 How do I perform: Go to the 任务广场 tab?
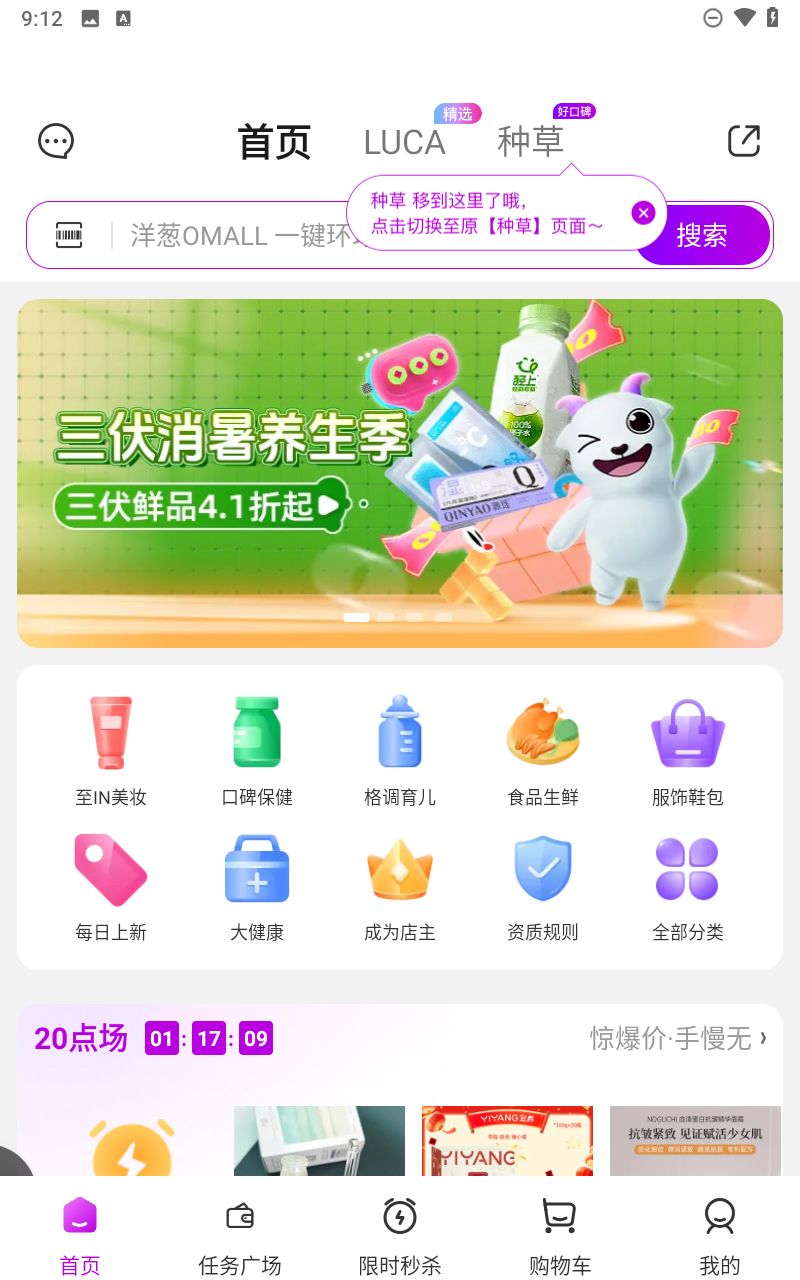tap(240, 1236)
